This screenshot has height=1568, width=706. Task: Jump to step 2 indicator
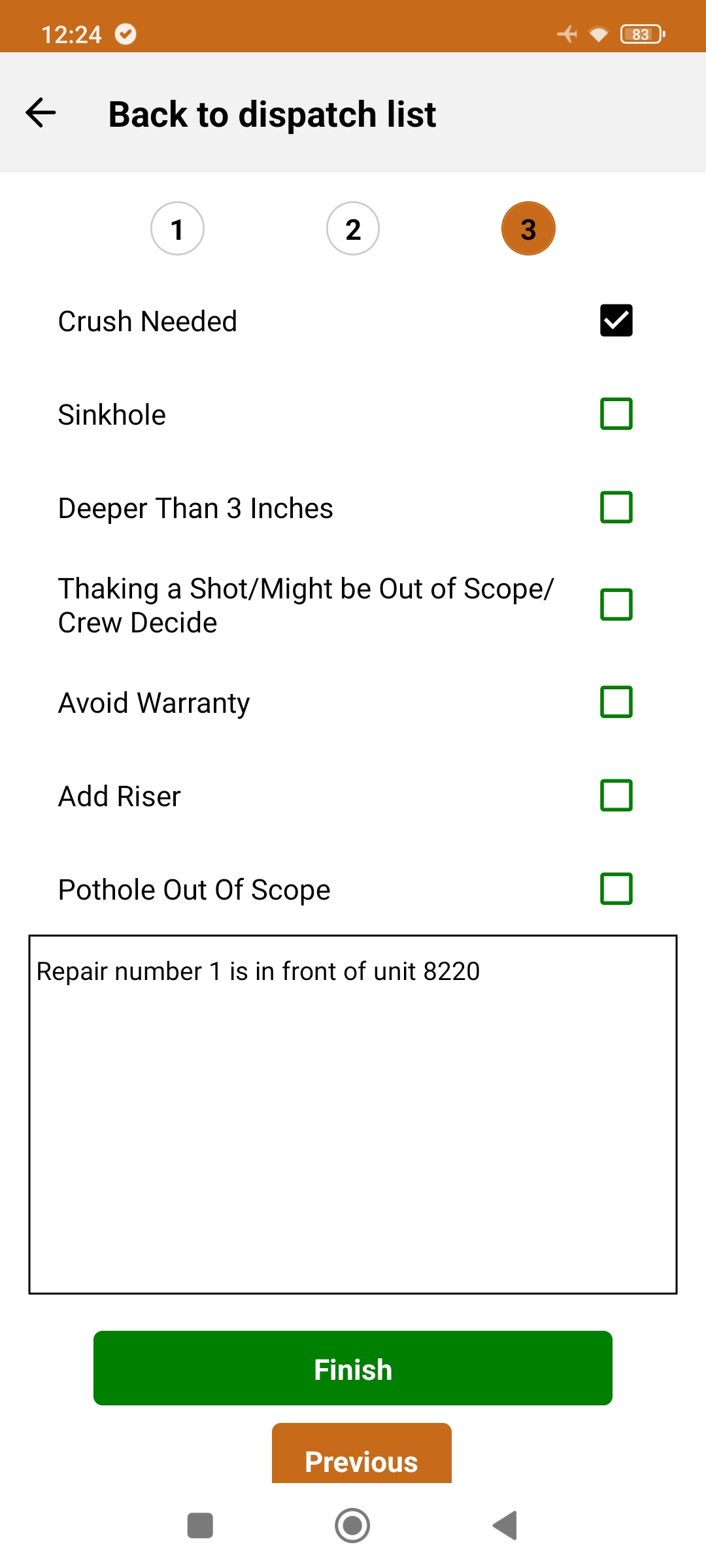[353, 229]
